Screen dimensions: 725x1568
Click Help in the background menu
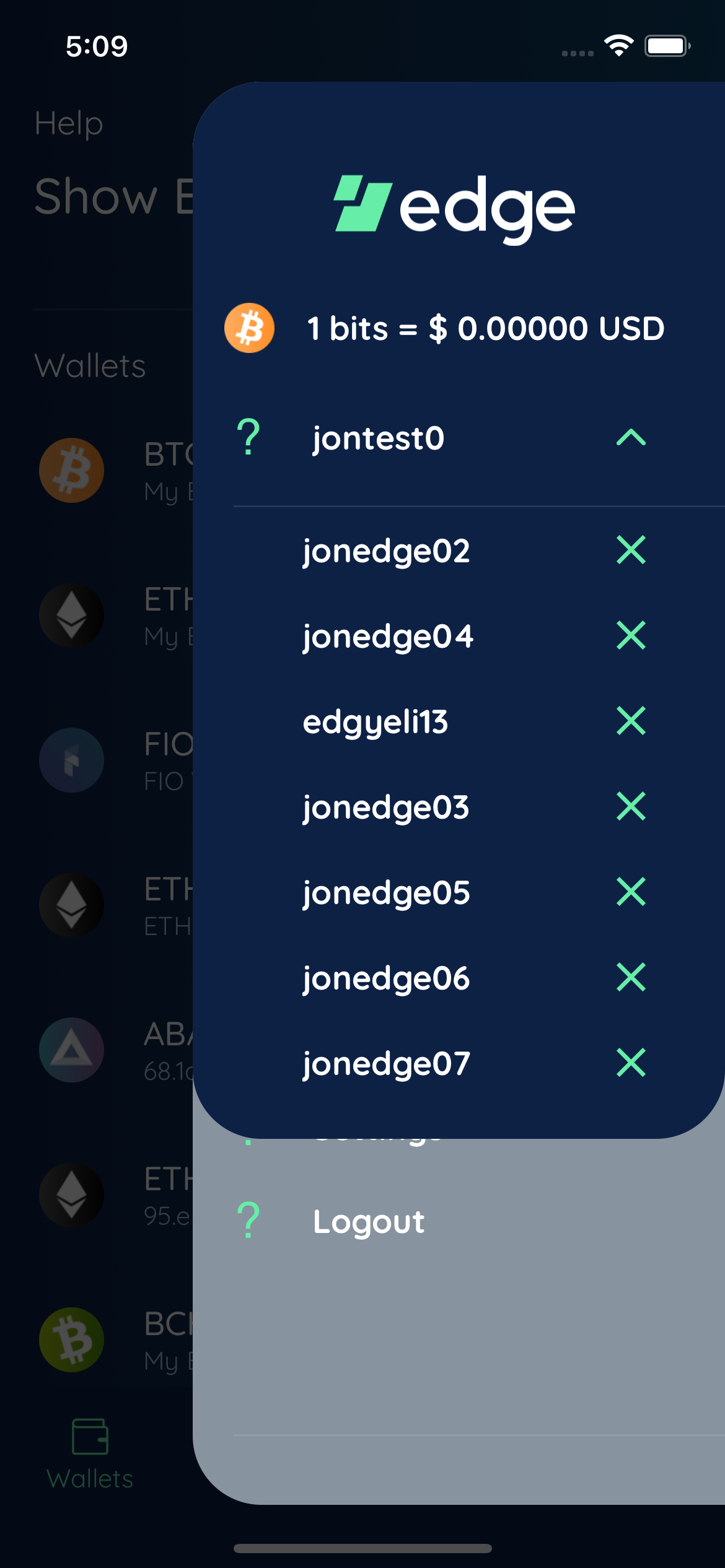pyautogui.click(x=69, y=123)
